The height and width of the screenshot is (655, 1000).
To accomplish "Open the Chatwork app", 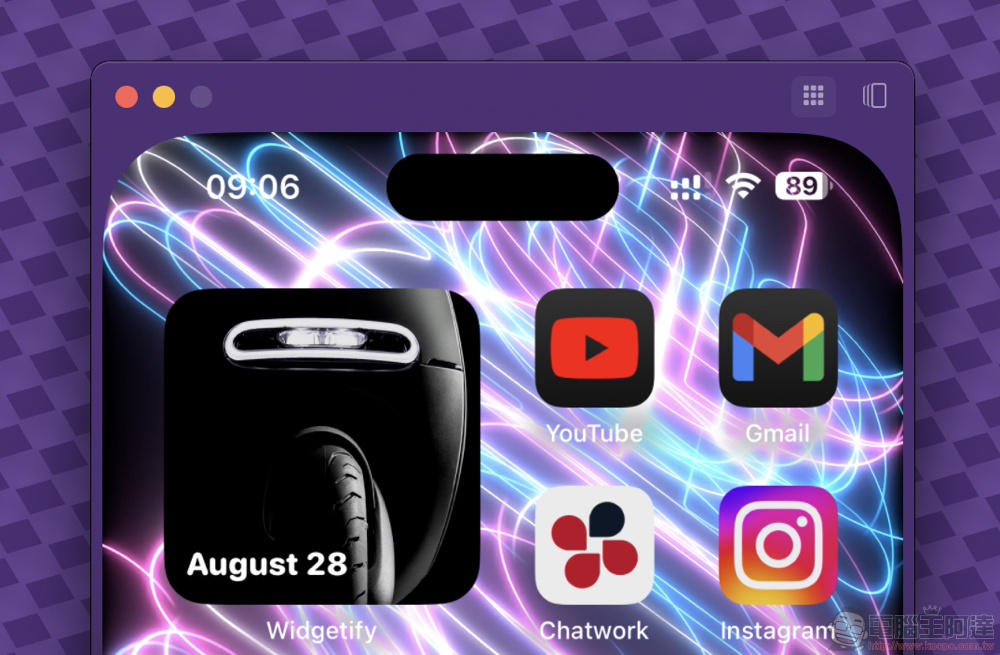I will (594, 546).
